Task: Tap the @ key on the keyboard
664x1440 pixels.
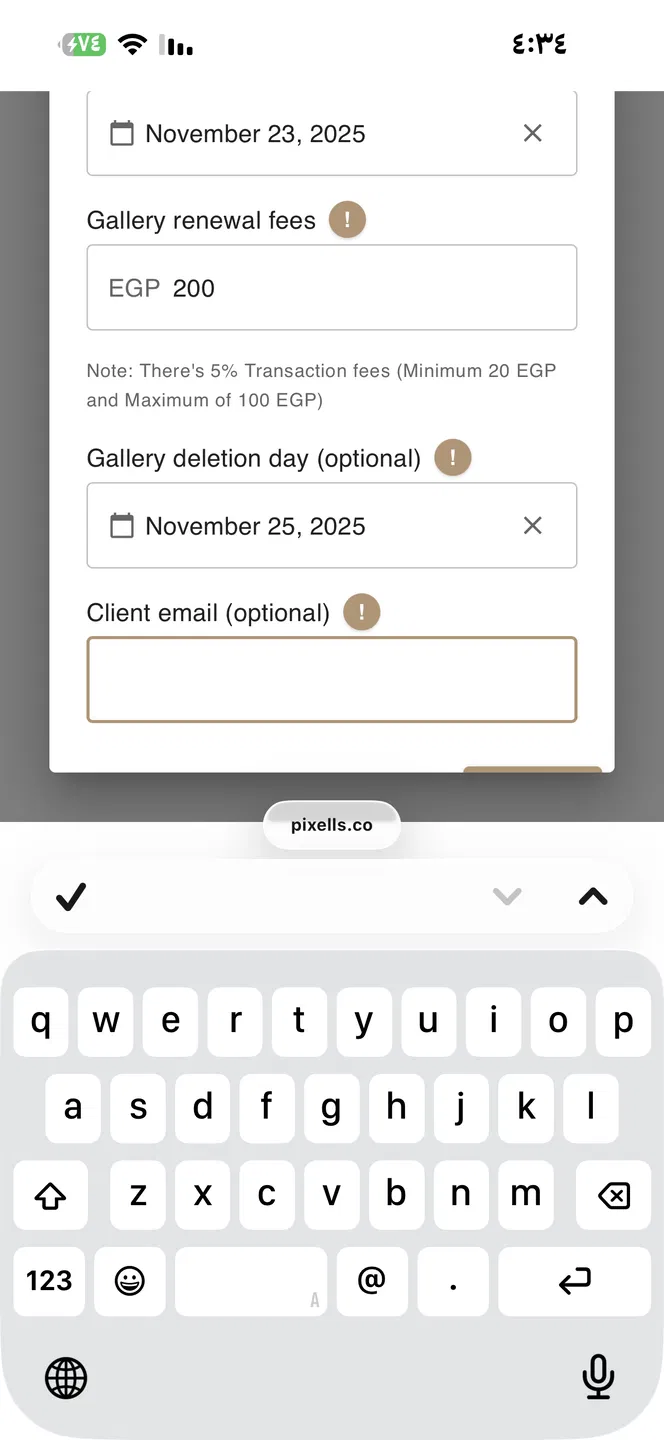Action: tap(371, 1281)
